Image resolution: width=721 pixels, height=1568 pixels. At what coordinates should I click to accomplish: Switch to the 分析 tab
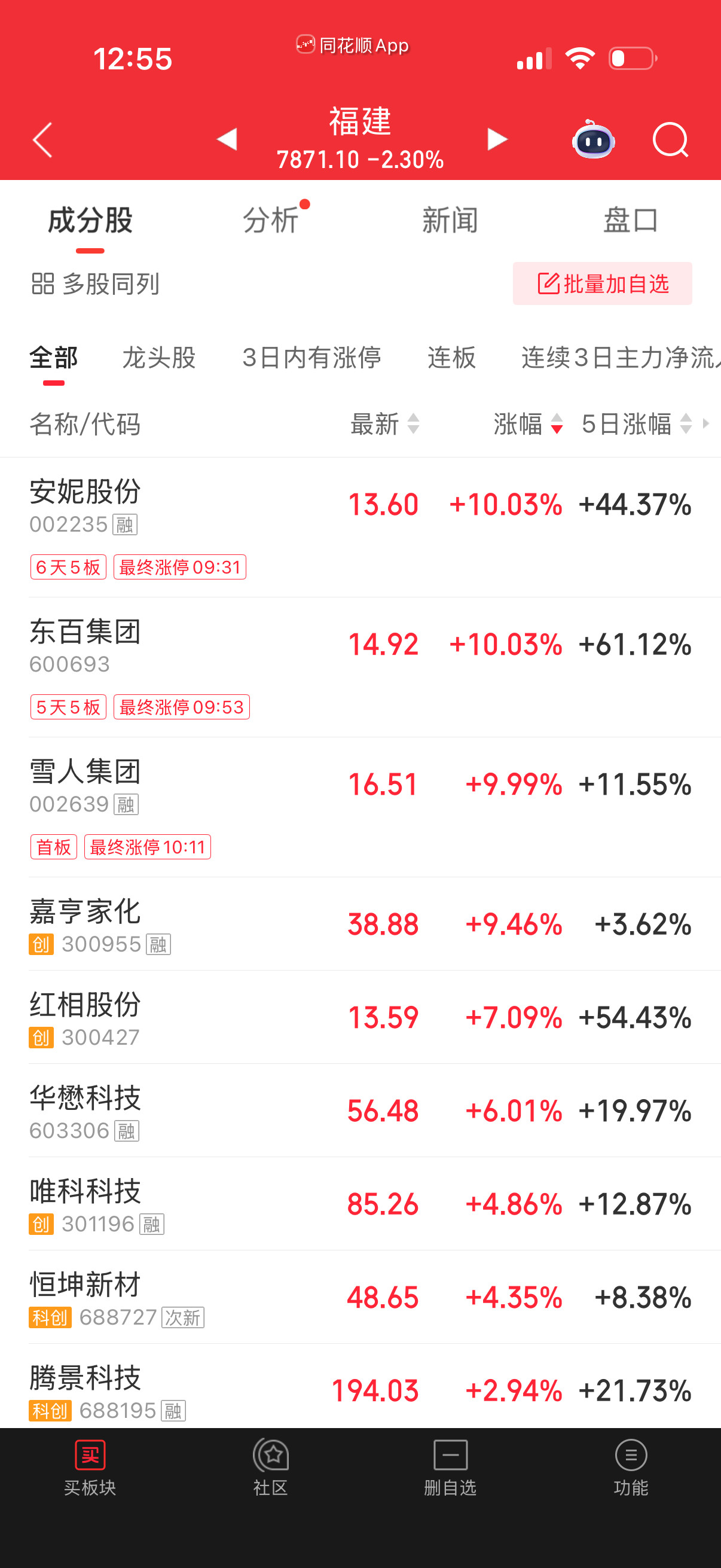[x=271, y=220]
